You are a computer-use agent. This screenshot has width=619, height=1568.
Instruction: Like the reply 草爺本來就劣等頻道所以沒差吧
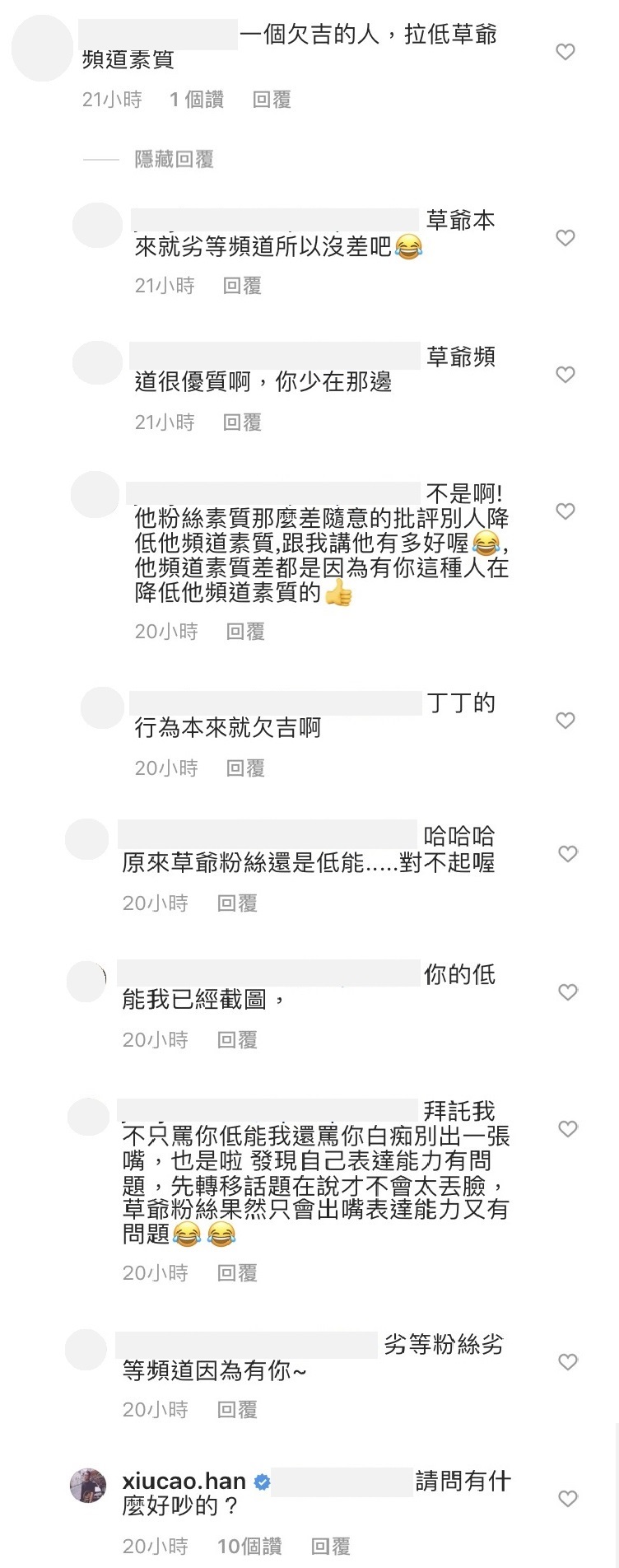coord(565,238)
